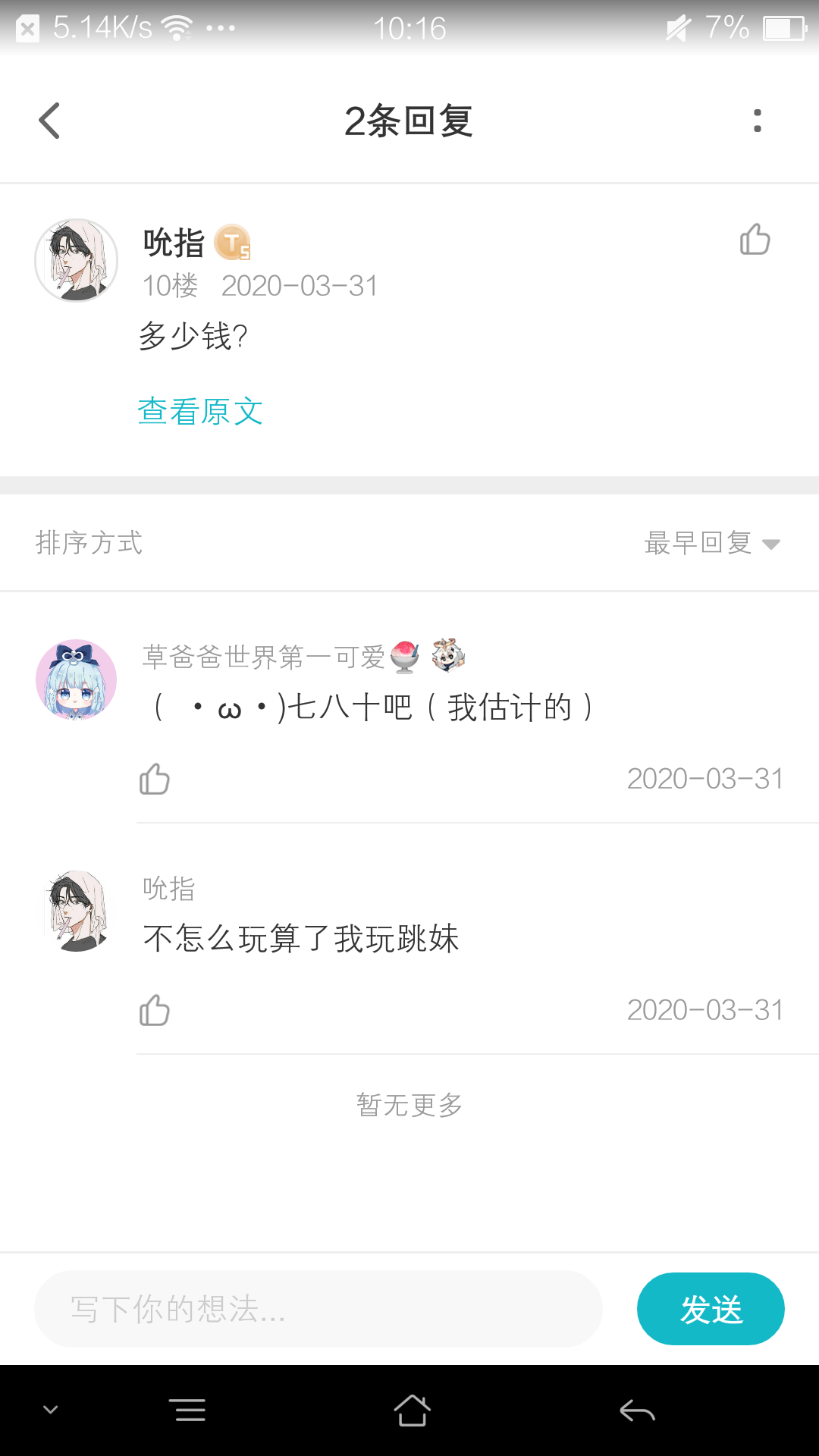Select the 排序方式 label
The image size is (819, 1456).
[90, 543]
